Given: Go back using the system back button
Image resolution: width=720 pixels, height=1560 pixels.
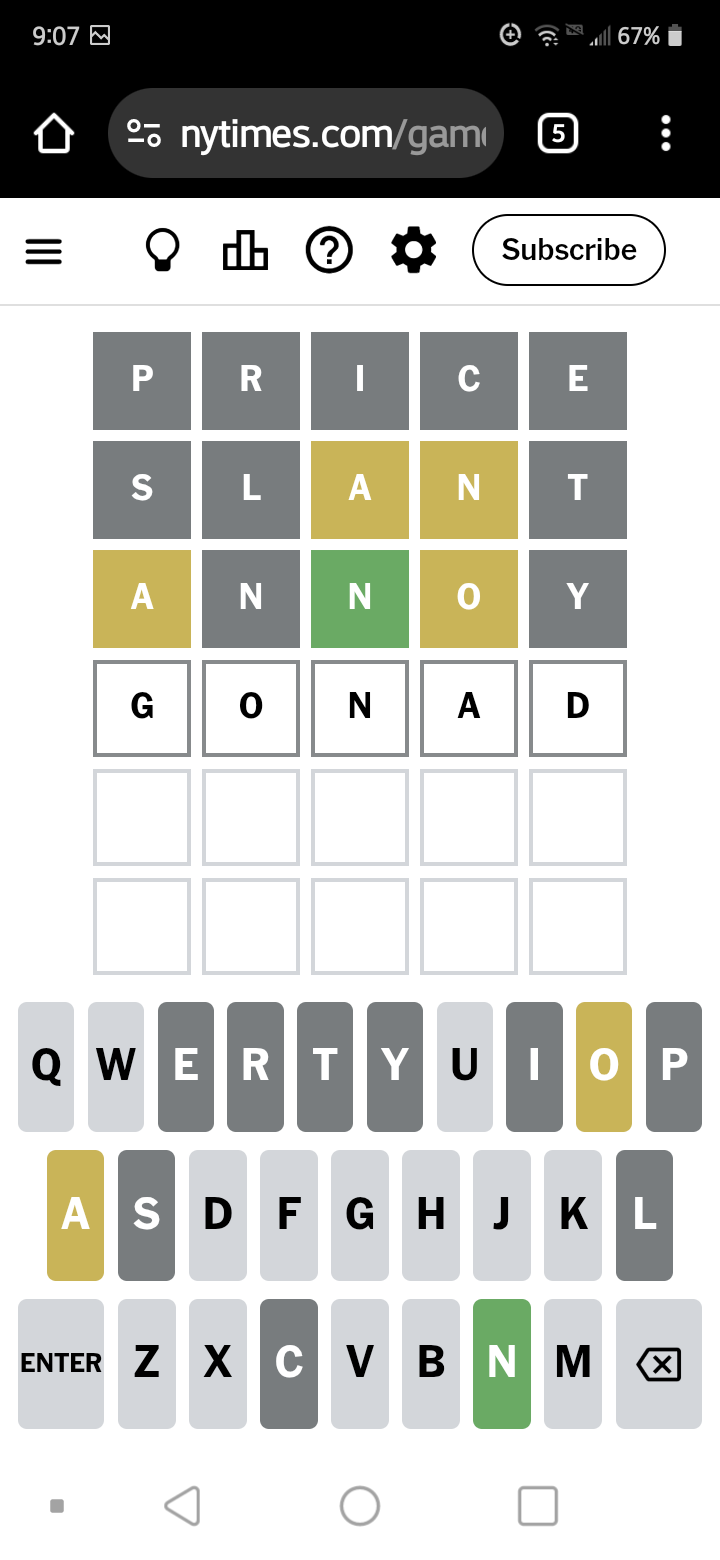Looking at the screenshot, I should tap(183, 1505).
